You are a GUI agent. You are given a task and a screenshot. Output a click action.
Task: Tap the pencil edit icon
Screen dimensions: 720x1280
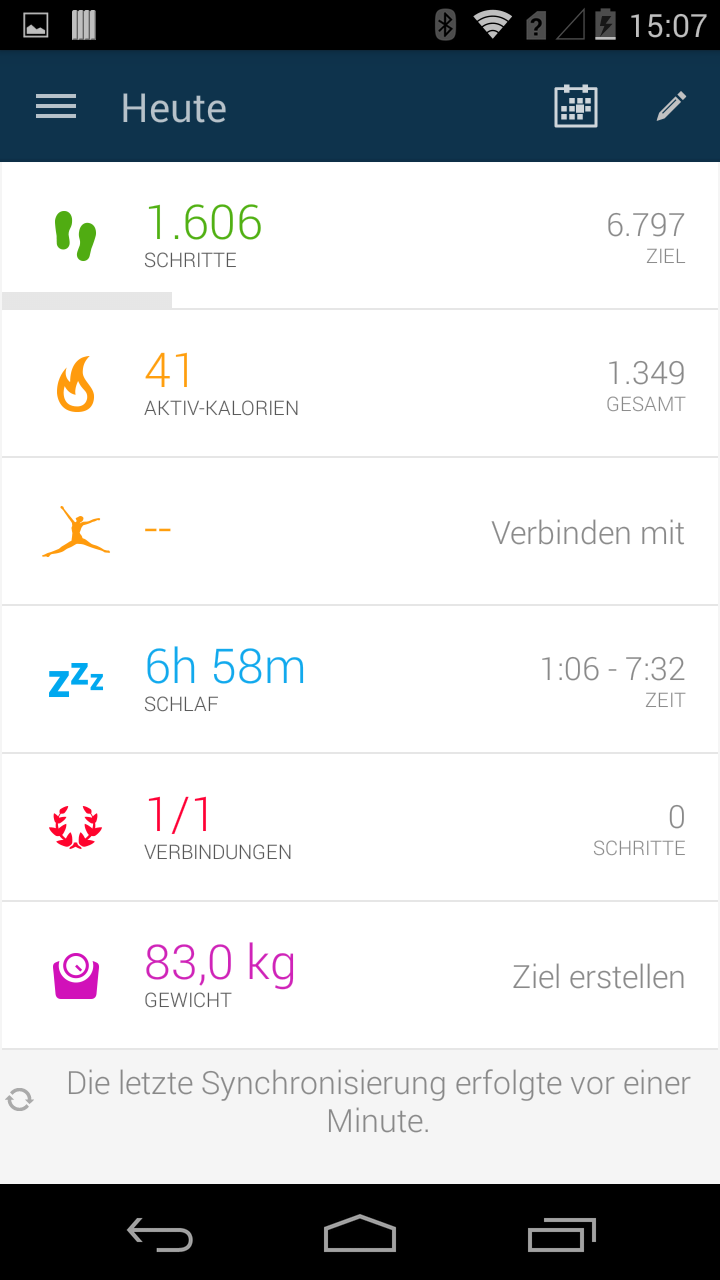671,107
